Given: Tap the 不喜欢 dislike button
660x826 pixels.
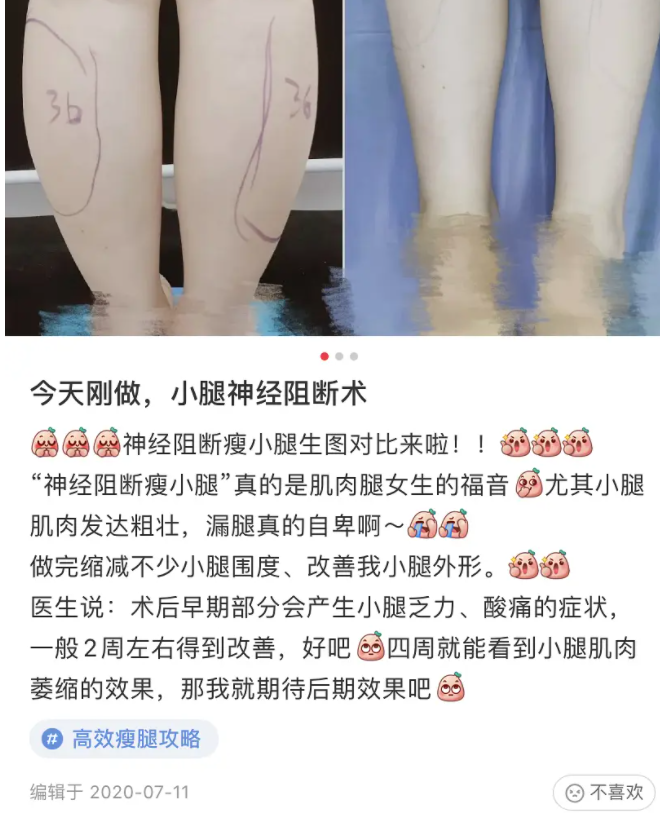Looking at the screenshot, I should click(604, 792).
